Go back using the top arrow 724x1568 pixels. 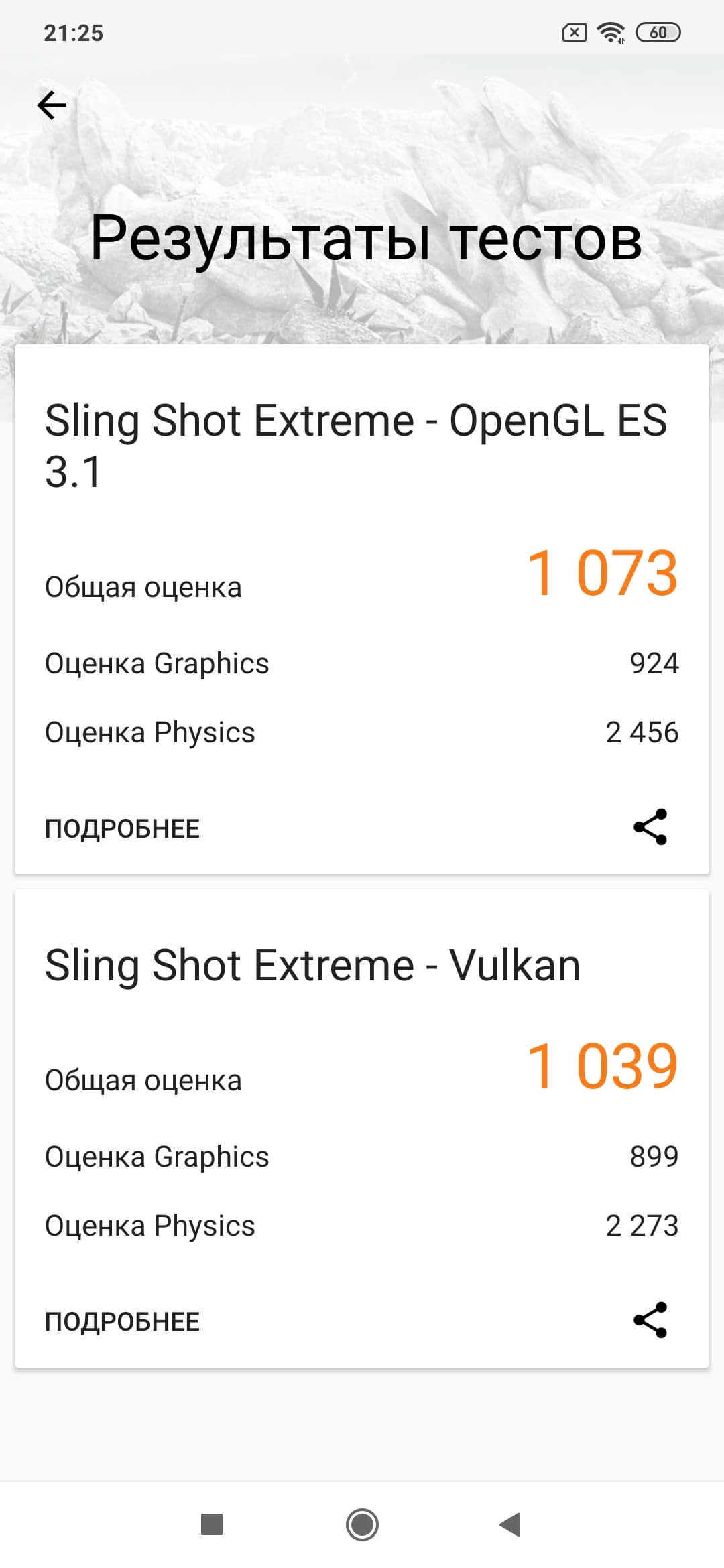point(52,105)
